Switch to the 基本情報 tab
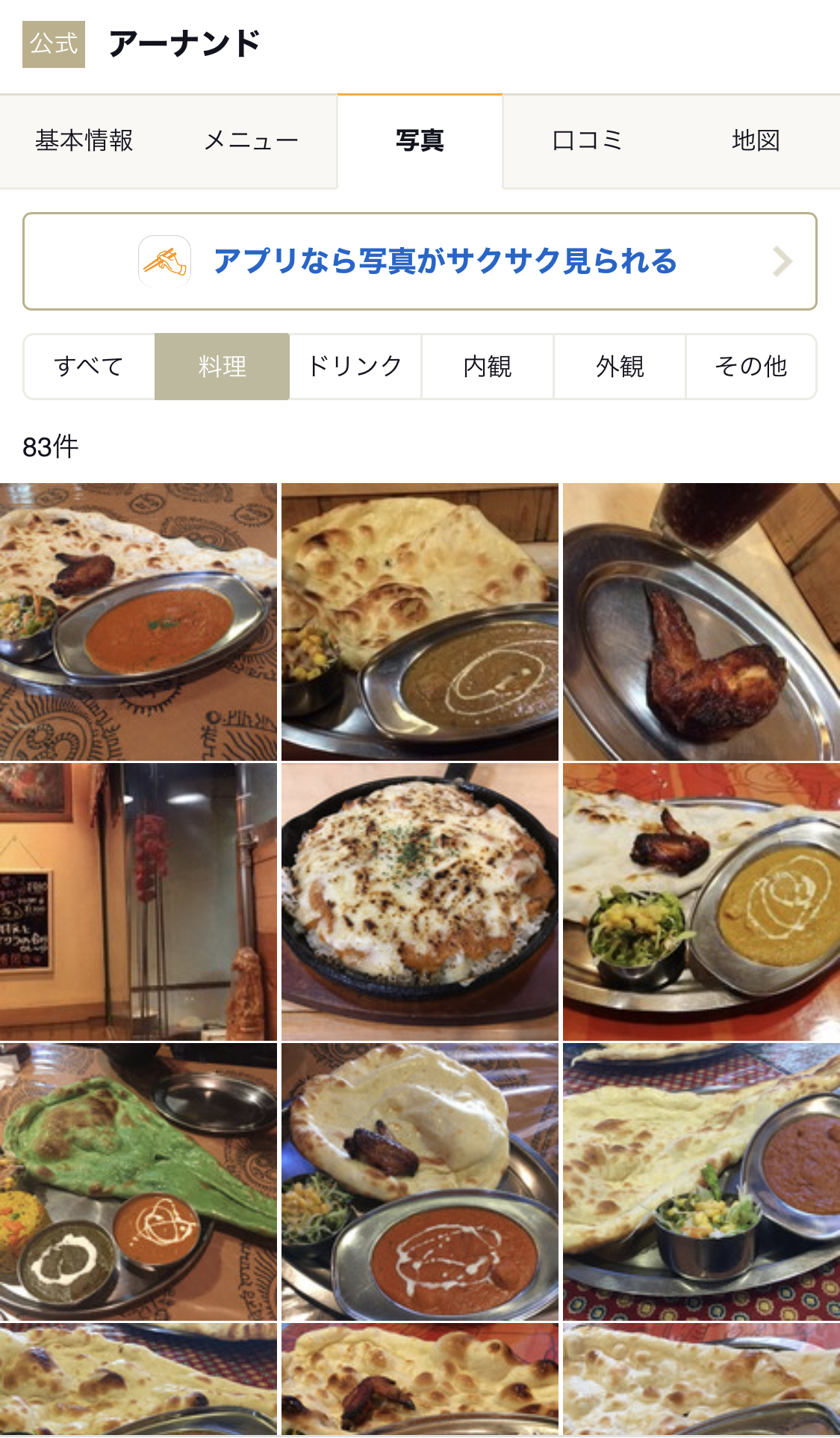Viewport: 840px width, 1438px height. pyautogui.click(x=84, y=140)
